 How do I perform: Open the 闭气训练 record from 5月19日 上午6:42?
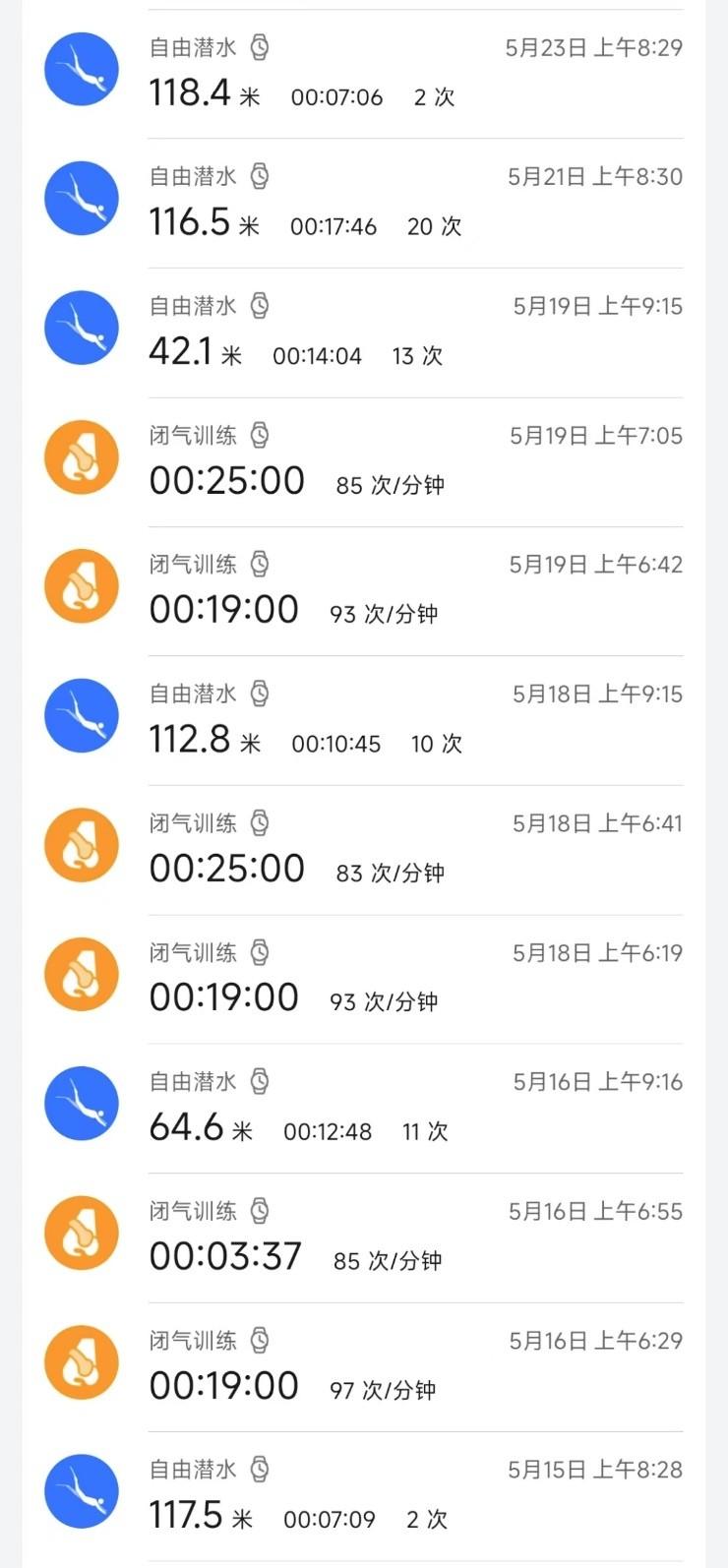tap(364, 591)
